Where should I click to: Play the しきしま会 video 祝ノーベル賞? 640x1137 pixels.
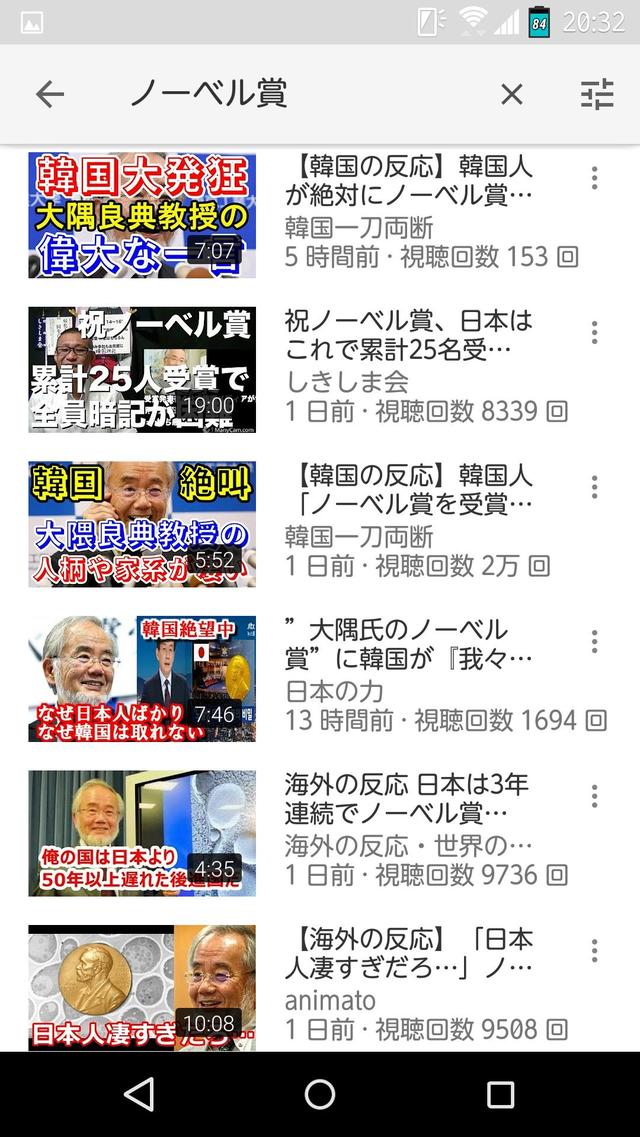click(x=142, y=369)
